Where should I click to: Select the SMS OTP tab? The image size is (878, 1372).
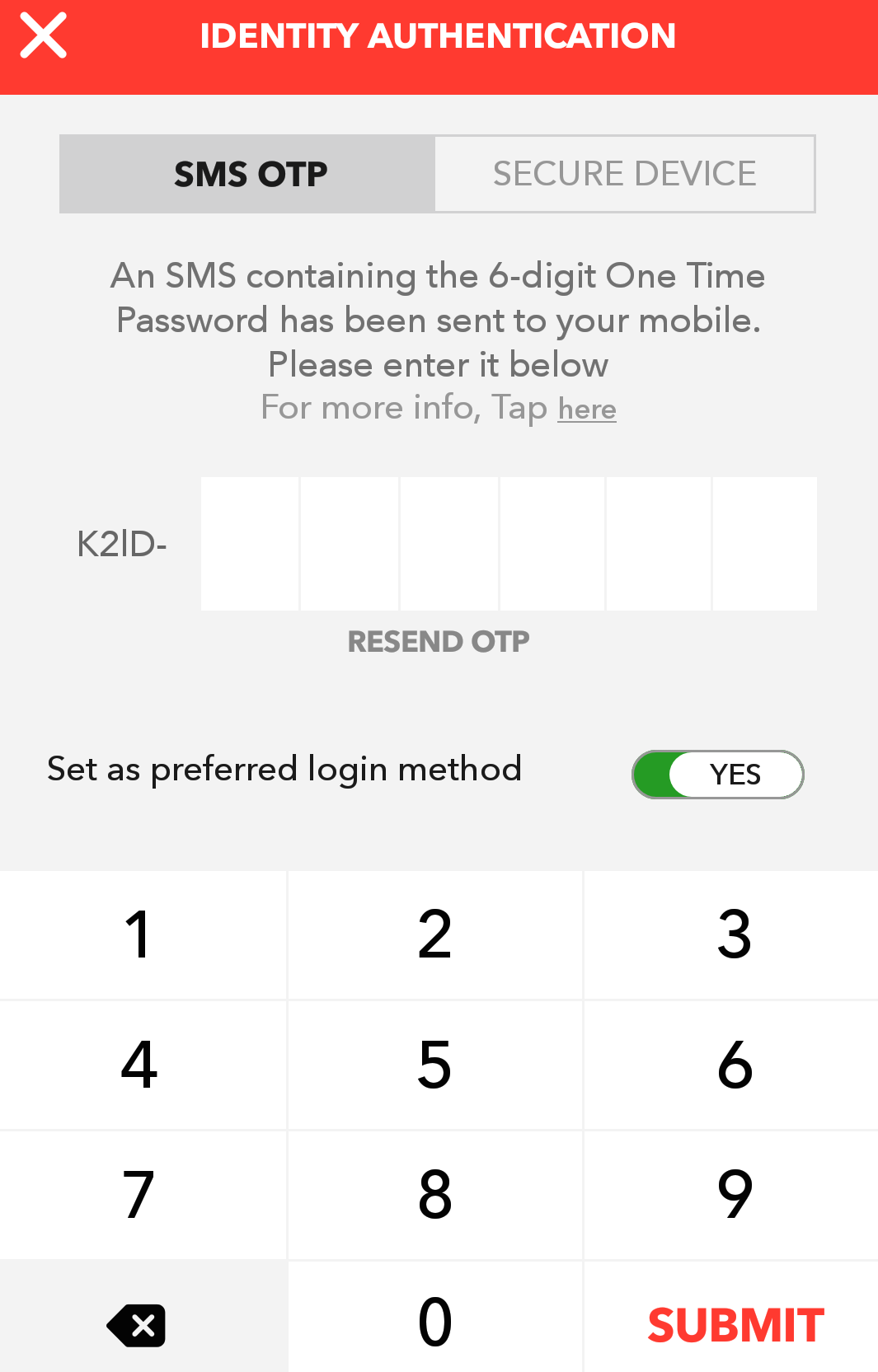click(x=248, y=174)
